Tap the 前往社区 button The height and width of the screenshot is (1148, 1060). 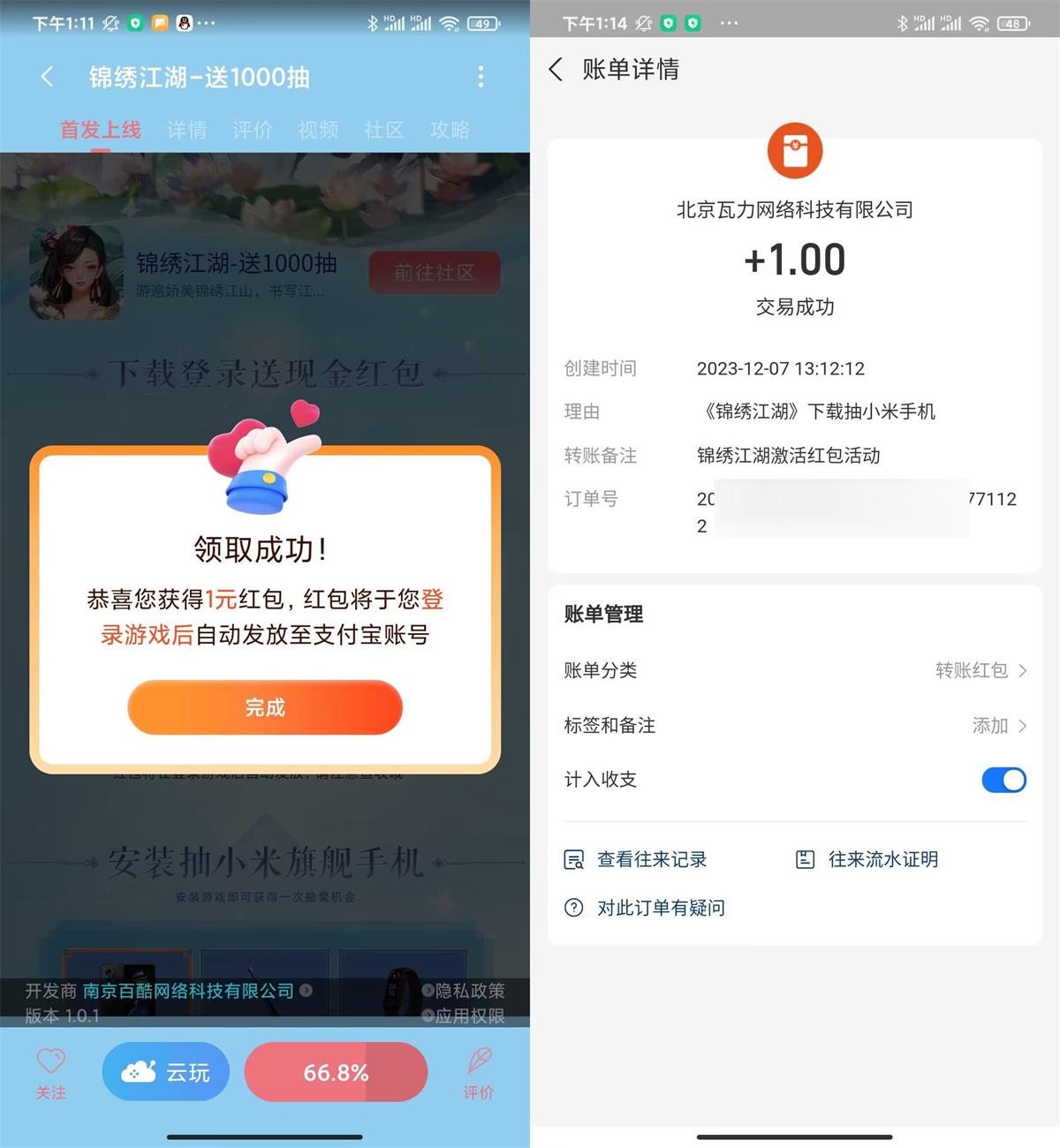tap(434, 273)
